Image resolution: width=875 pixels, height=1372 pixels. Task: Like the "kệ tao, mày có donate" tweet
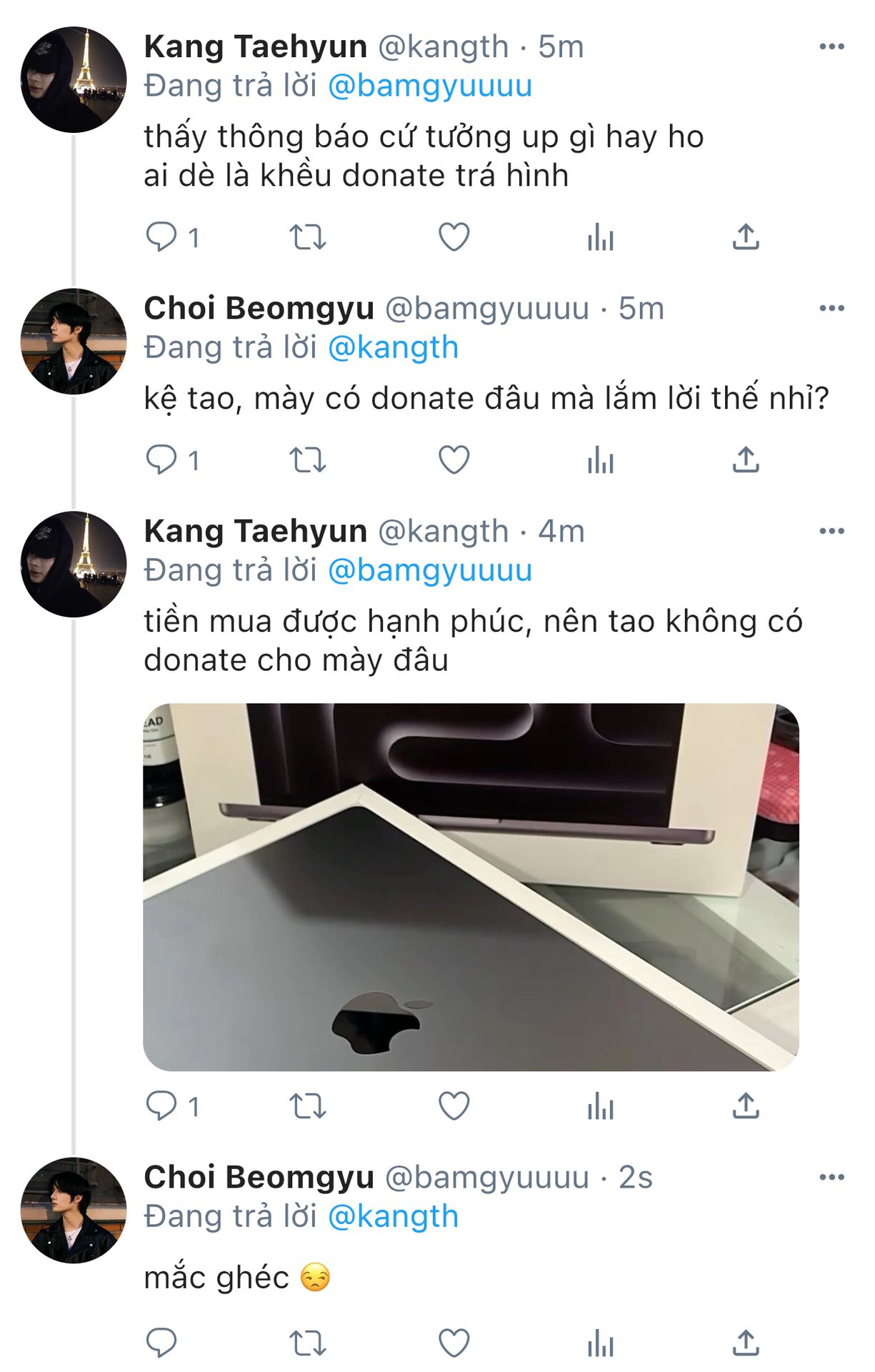point(454,460)
